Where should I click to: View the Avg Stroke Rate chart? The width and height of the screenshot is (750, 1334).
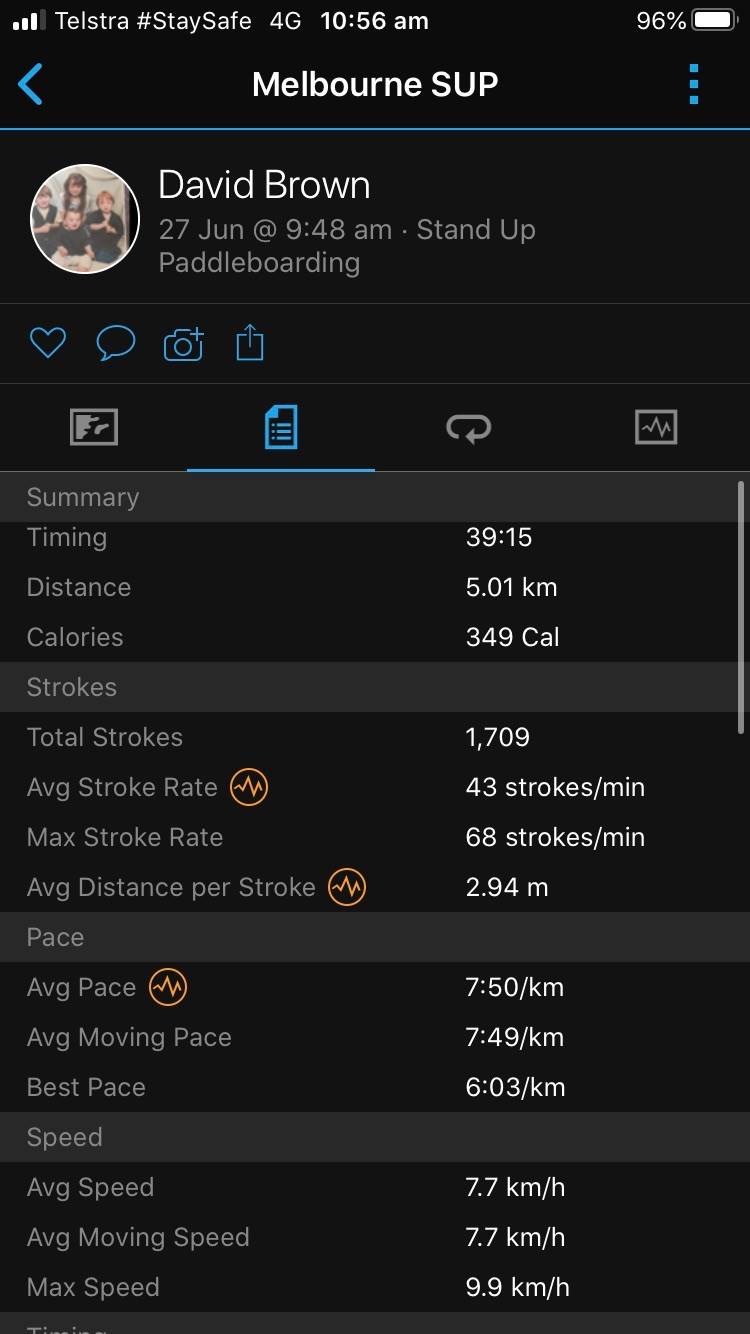click(249, 788)
